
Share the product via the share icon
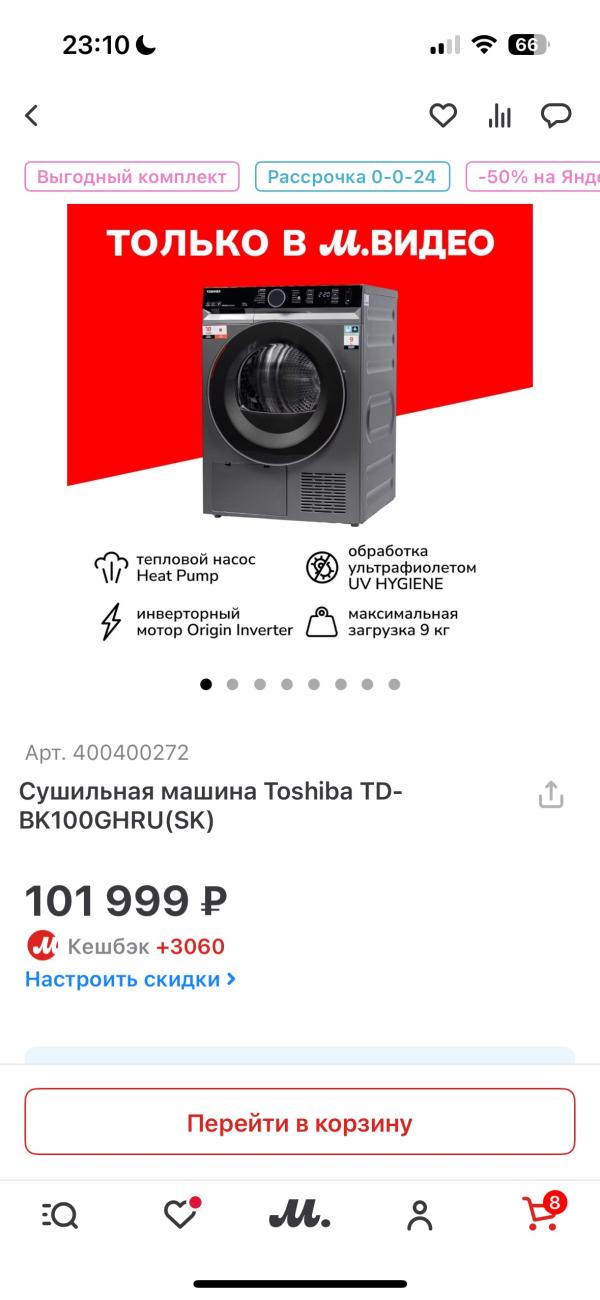[x=551, y=796]
